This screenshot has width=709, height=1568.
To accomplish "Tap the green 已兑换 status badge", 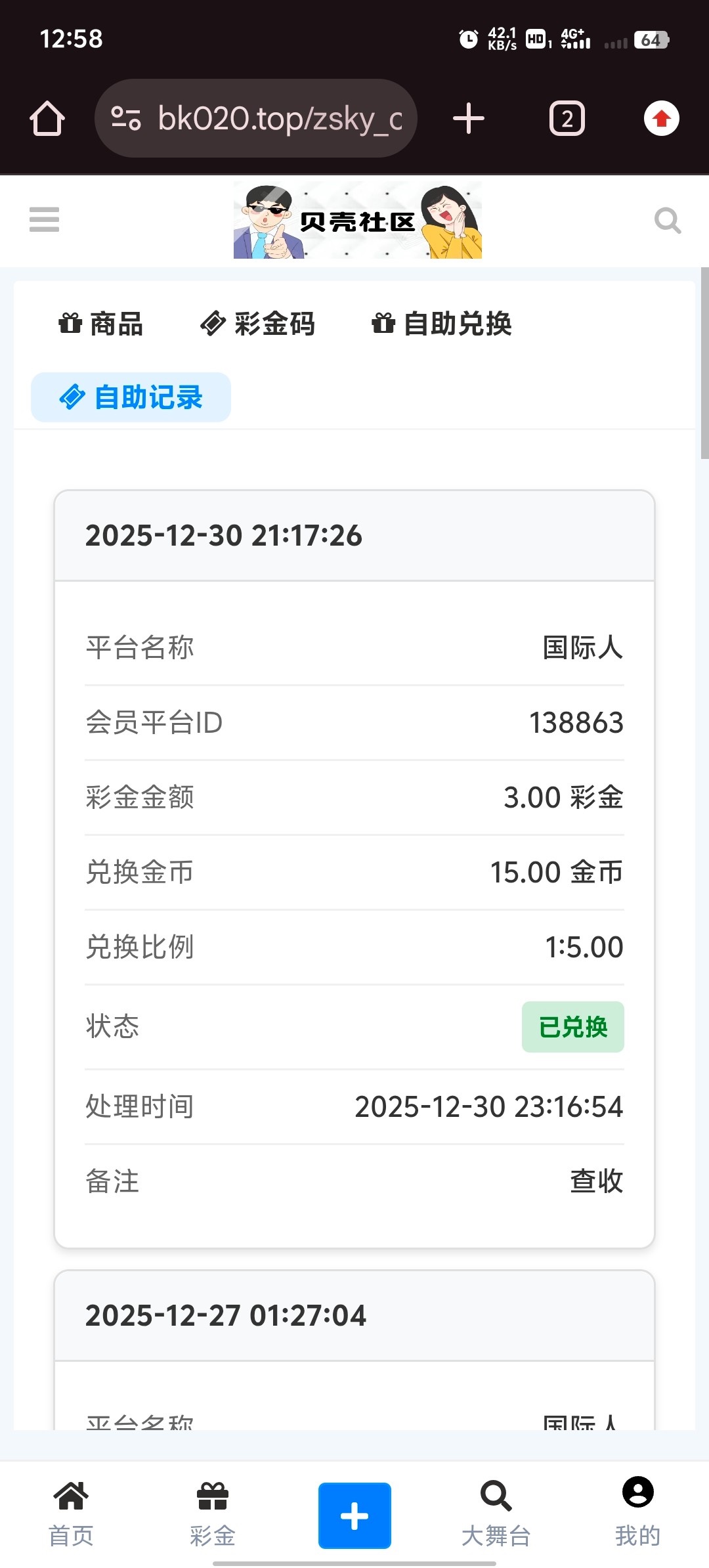I will pos(572,1027).
